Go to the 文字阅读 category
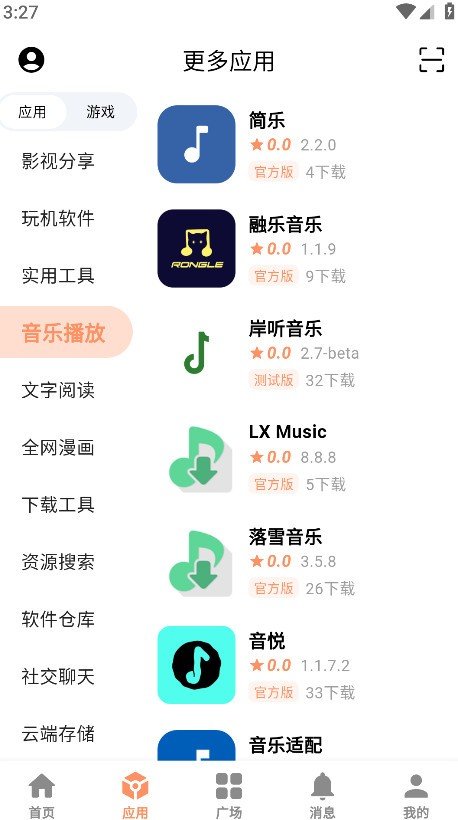 click(58, 390)
